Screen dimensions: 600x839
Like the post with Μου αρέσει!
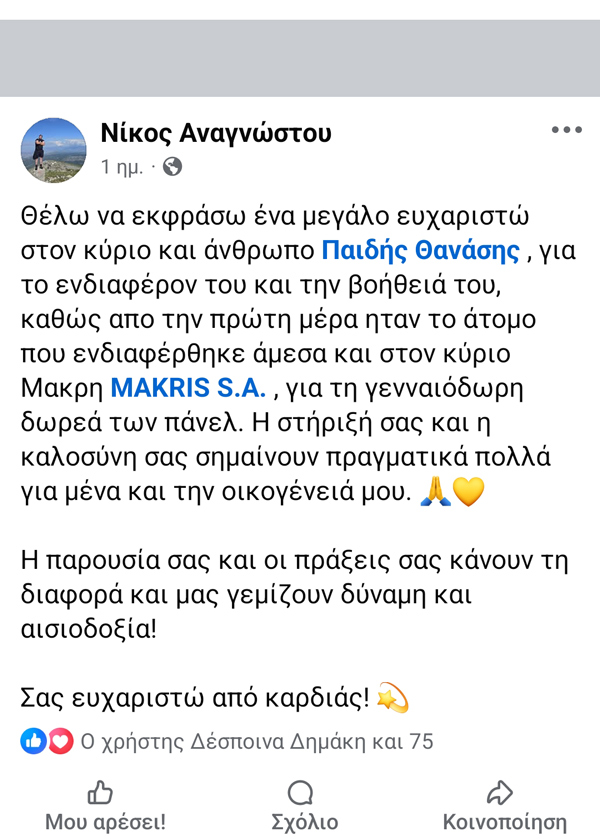(x=105, y=807)
